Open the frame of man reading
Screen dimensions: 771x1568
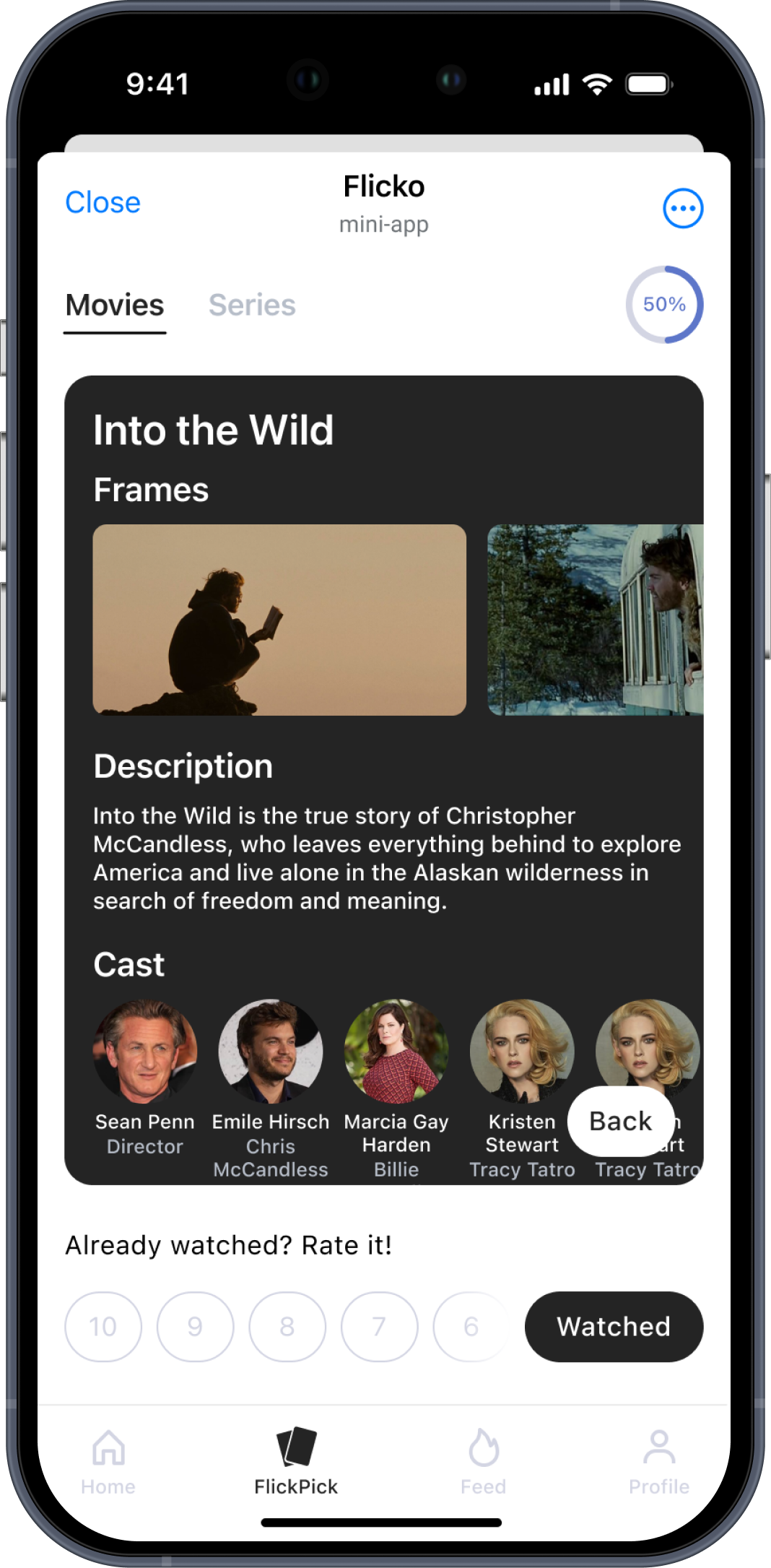point(279,620)
